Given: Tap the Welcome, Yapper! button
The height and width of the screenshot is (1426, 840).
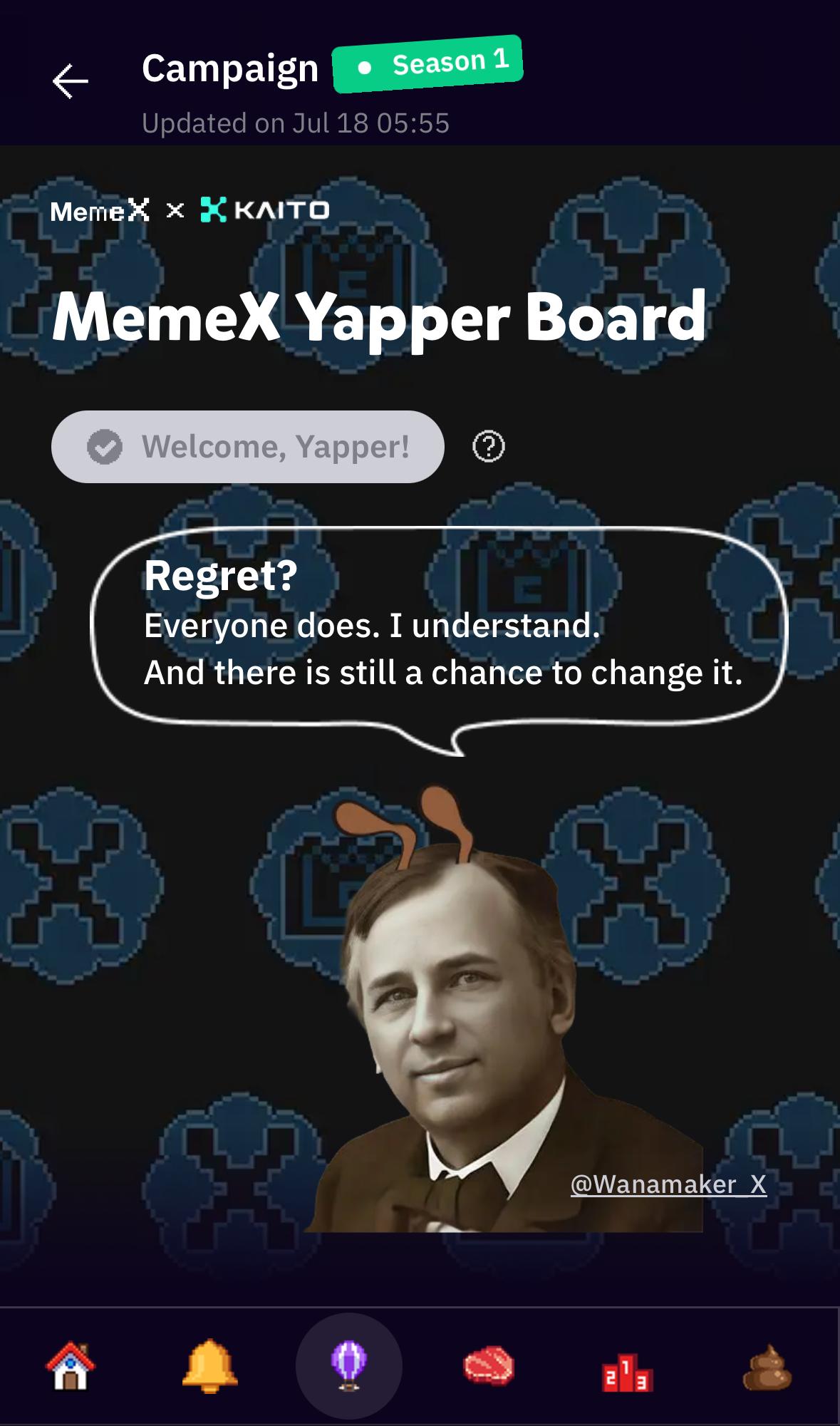Looking at the screenshot, I should point(247,447).
